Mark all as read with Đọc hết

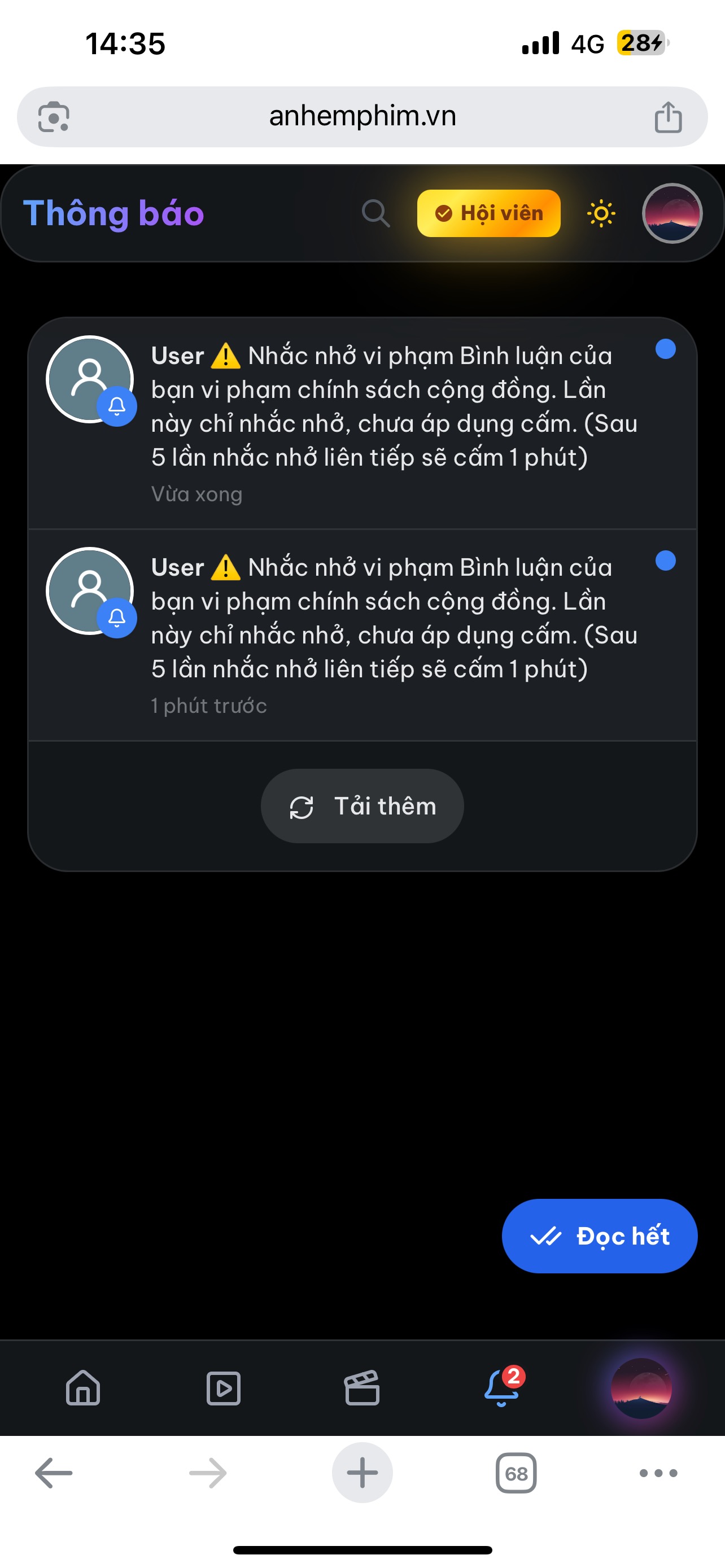pyautogui.click(x=599, y=1236)
